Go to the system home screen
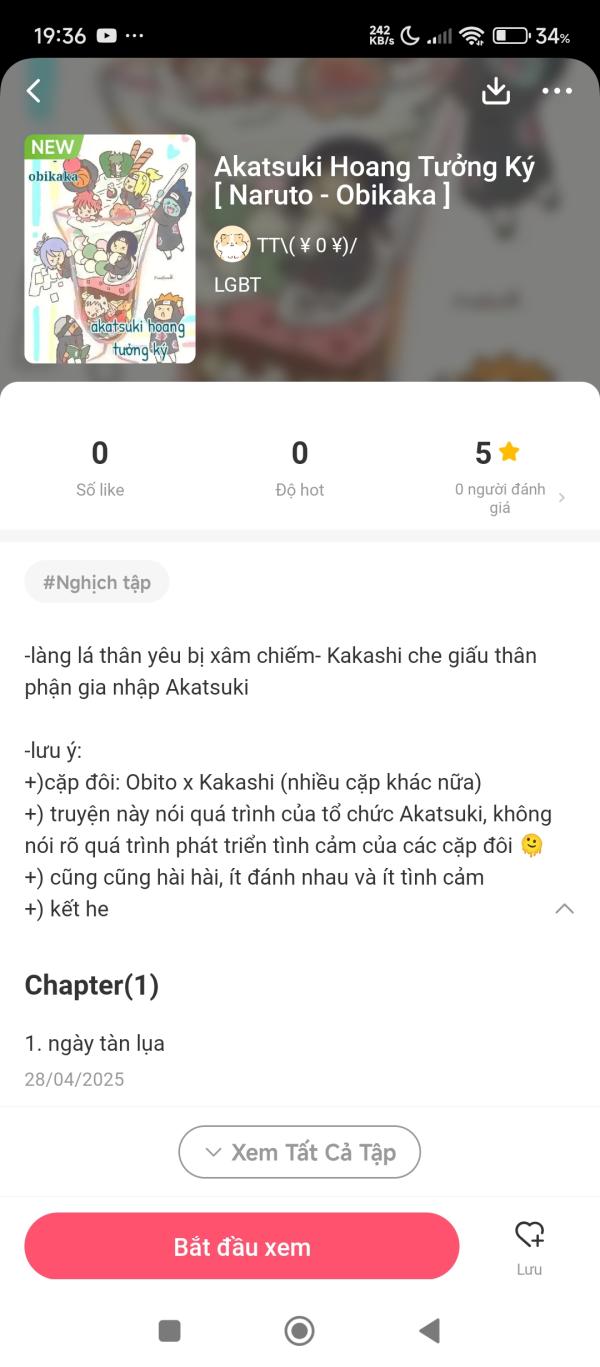Image resolution: width=600 pixels, height=1367 pixels. [x=299, y=1330]
